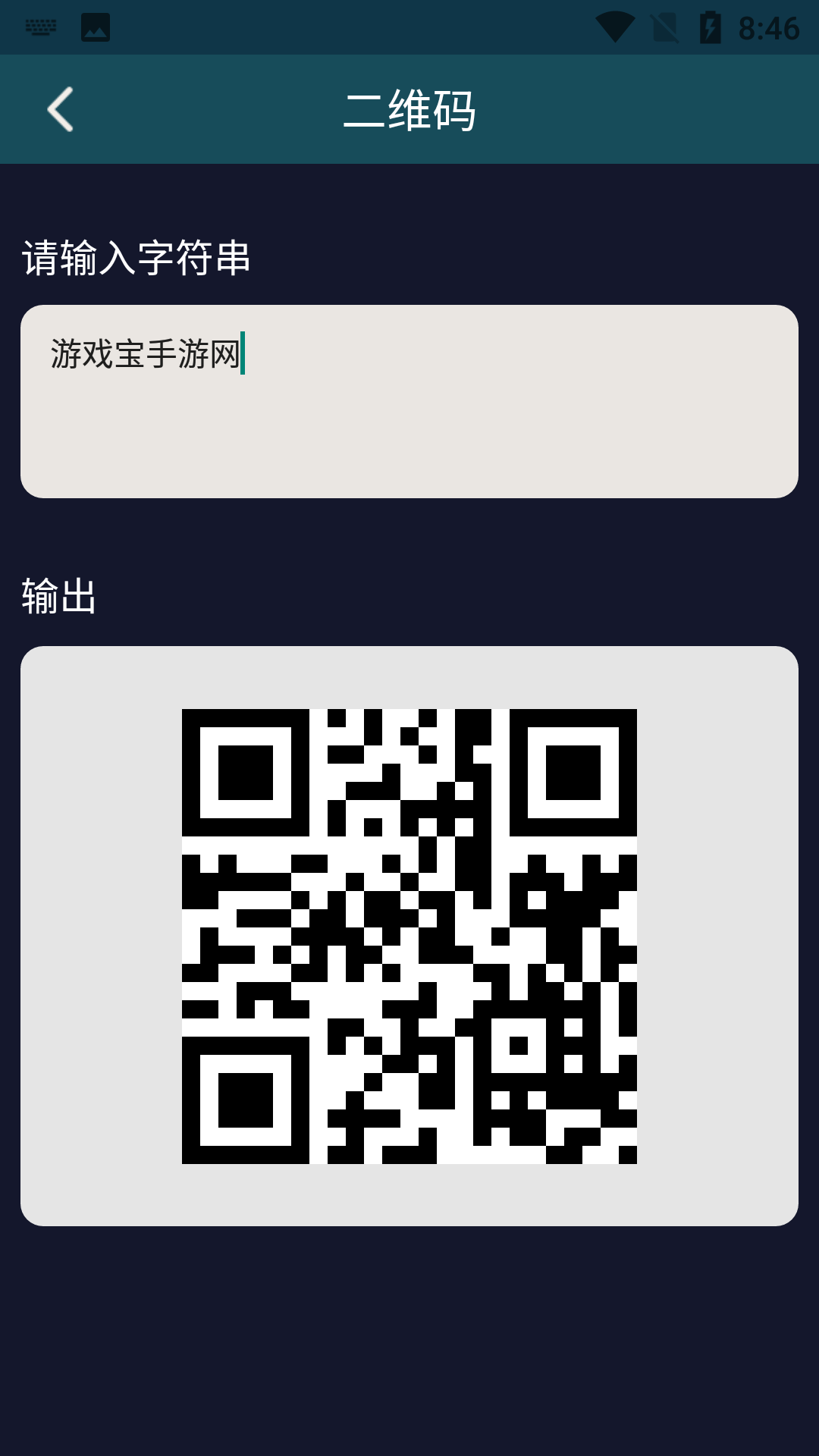Tap the top-left finder square of the QR code

[x=244, y=773]
